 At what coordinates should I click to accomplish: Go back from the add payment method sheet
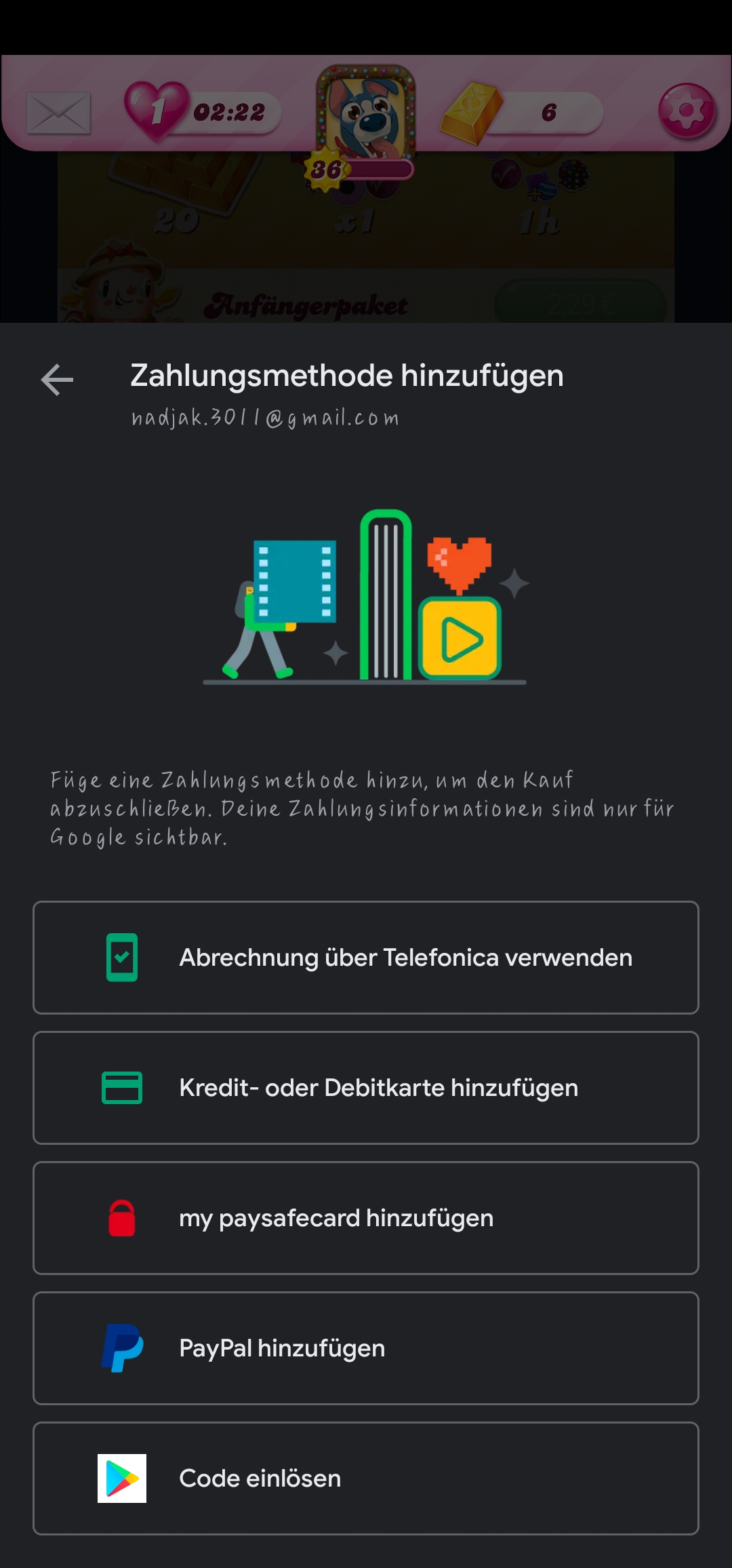[57, 379]
